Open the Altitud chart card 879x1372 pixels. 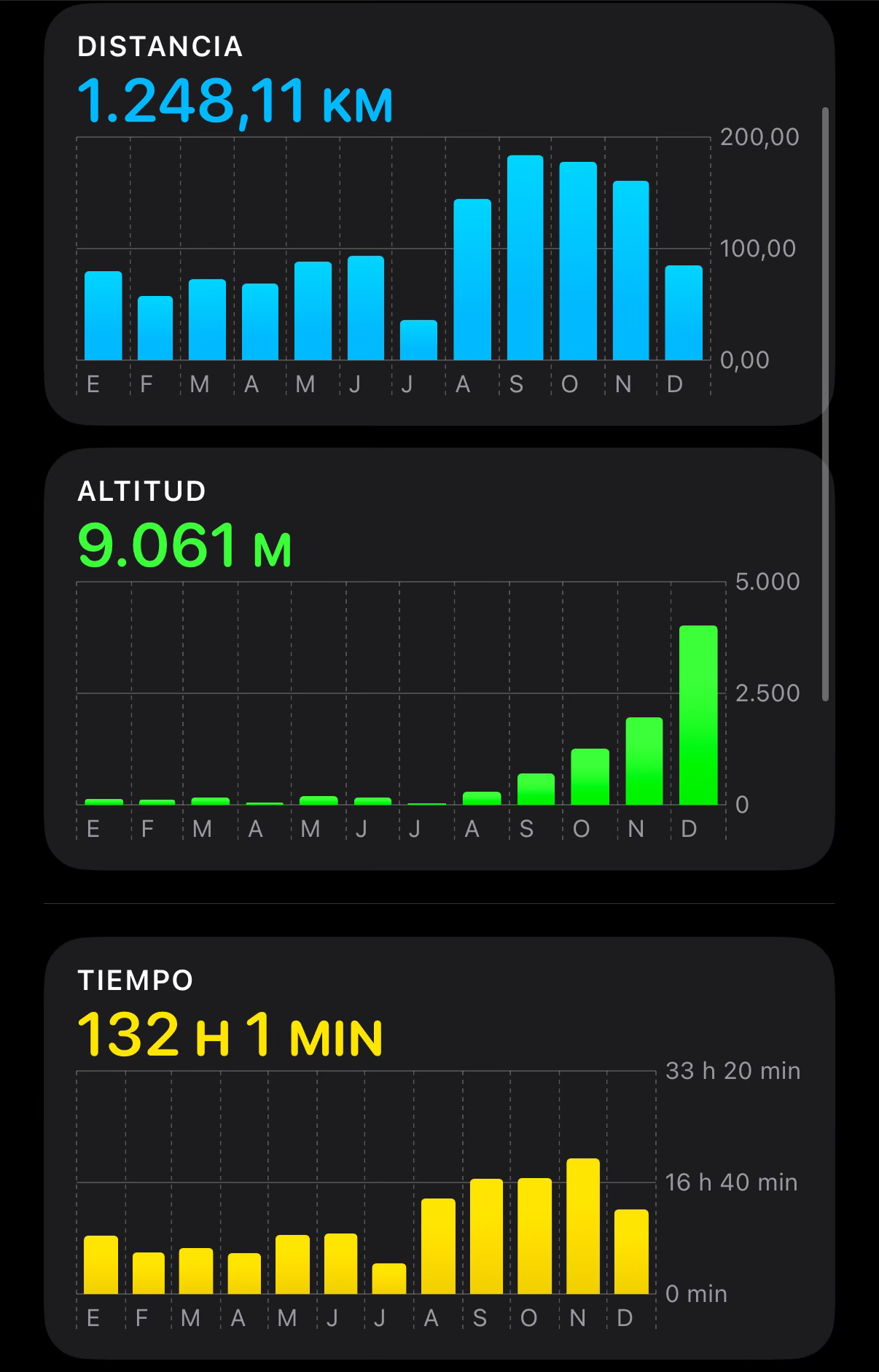pos(439,660)
